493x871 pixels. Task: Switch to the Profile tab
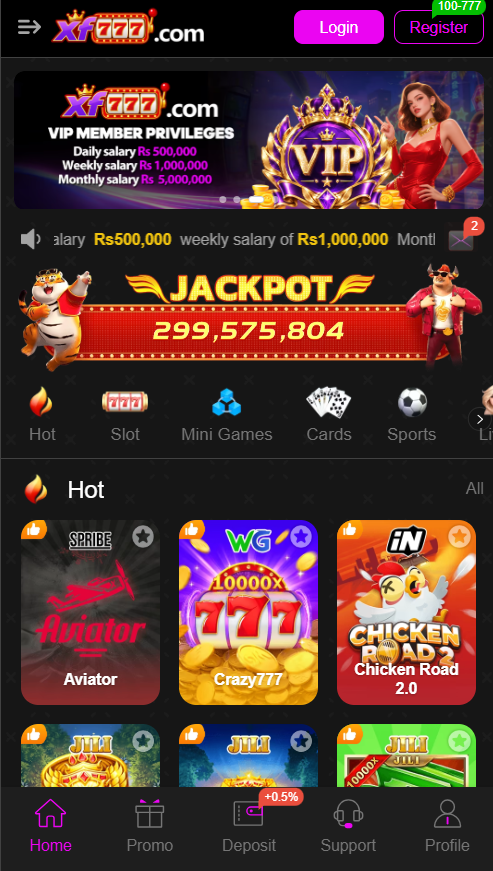[x=447, y=825]
